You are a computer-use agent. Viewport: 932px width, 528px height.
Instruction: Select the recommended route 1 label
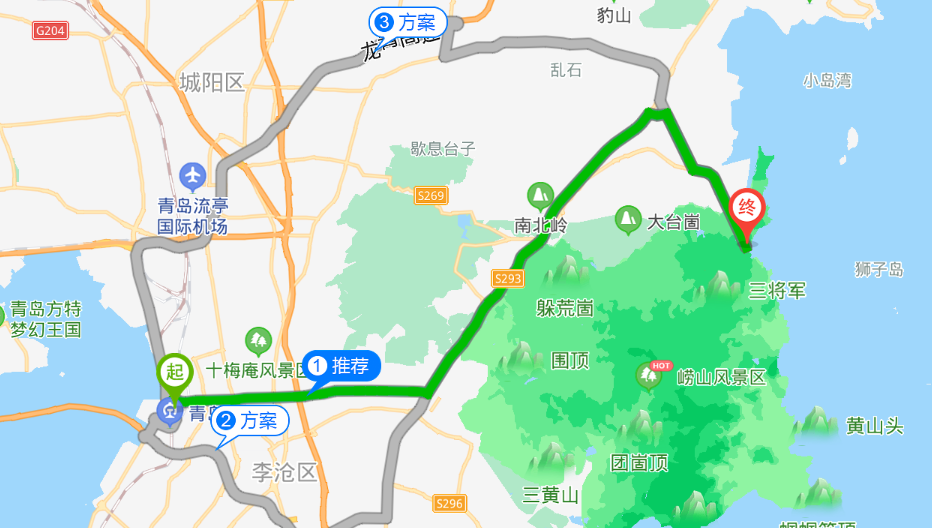342,366
